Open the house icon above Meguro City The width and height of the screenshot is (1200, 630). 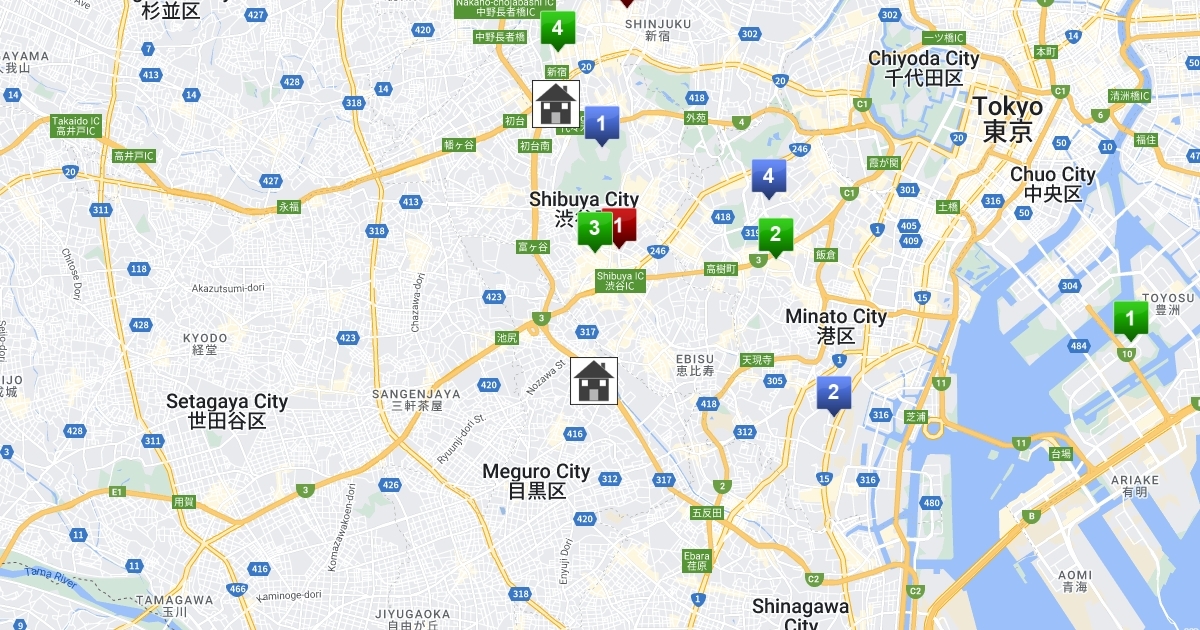click(x=594, y=381)
